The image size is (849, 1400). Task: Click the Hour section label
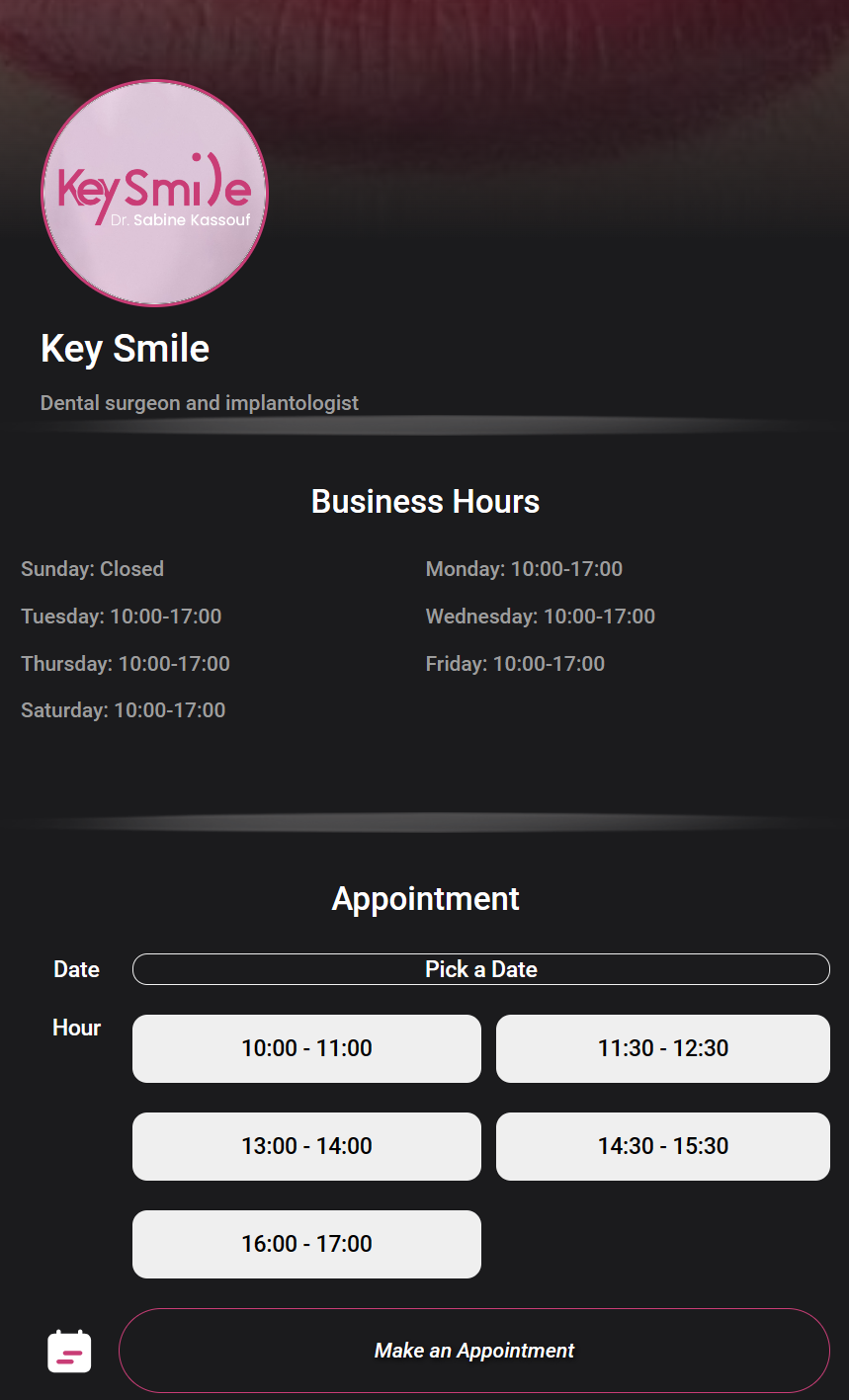(x=76, y=1028)
